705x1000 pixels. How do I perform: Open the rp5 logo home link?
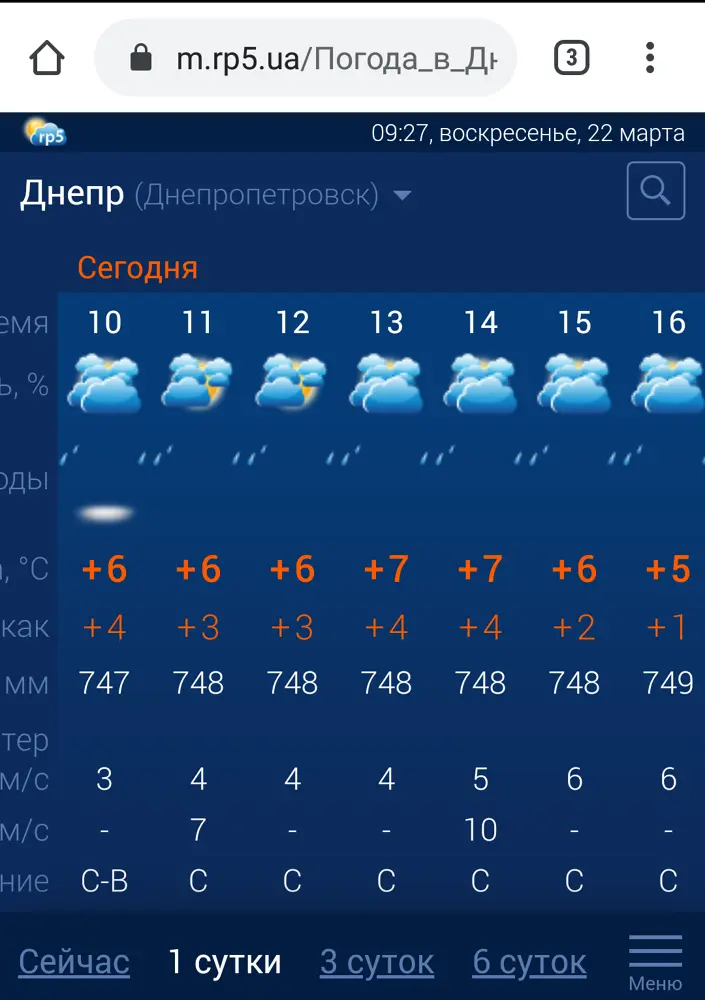(x=45, y=133)
